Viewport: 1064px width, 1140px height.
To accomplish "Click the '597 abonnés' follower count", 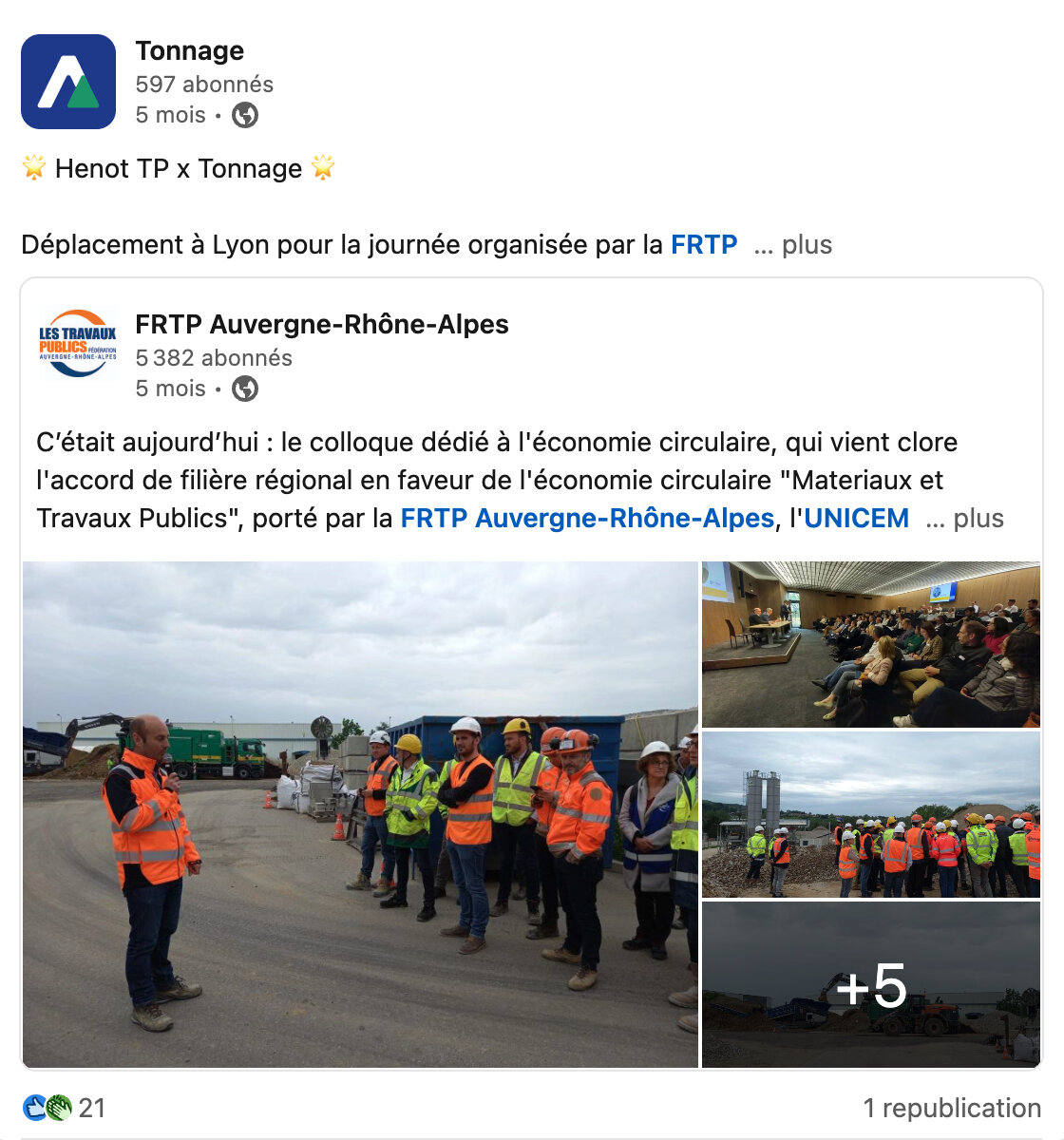I will pyautogui.click(x=205, y=84).
